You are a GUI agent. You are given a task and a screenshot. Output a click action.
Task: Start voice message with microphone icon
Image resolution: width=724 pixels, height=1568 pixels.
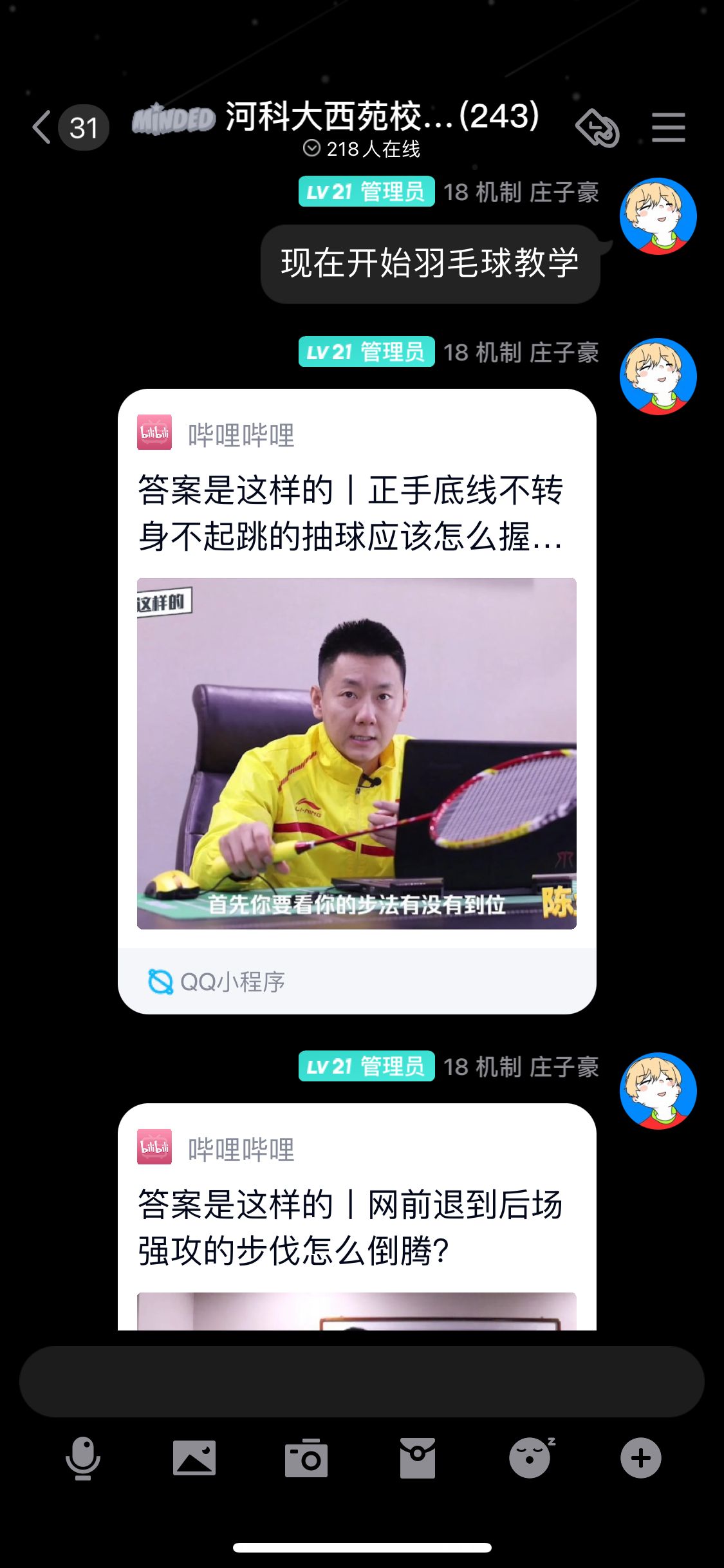click(82, 1459)
